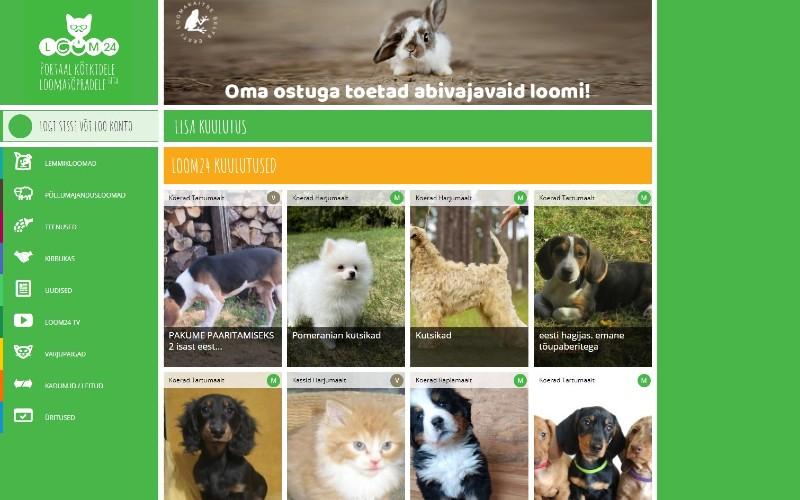This screenshot has width=800, height=500.
Task: Select the Varjupaigad menu item
Action: click(x=66, y=353)
